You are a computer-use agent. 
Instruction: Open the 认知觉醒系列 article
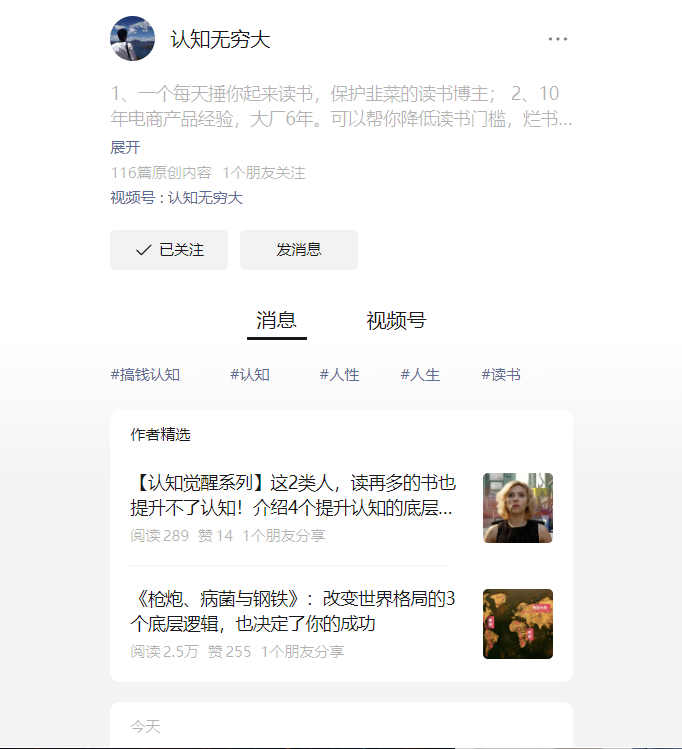pos(293,496)
